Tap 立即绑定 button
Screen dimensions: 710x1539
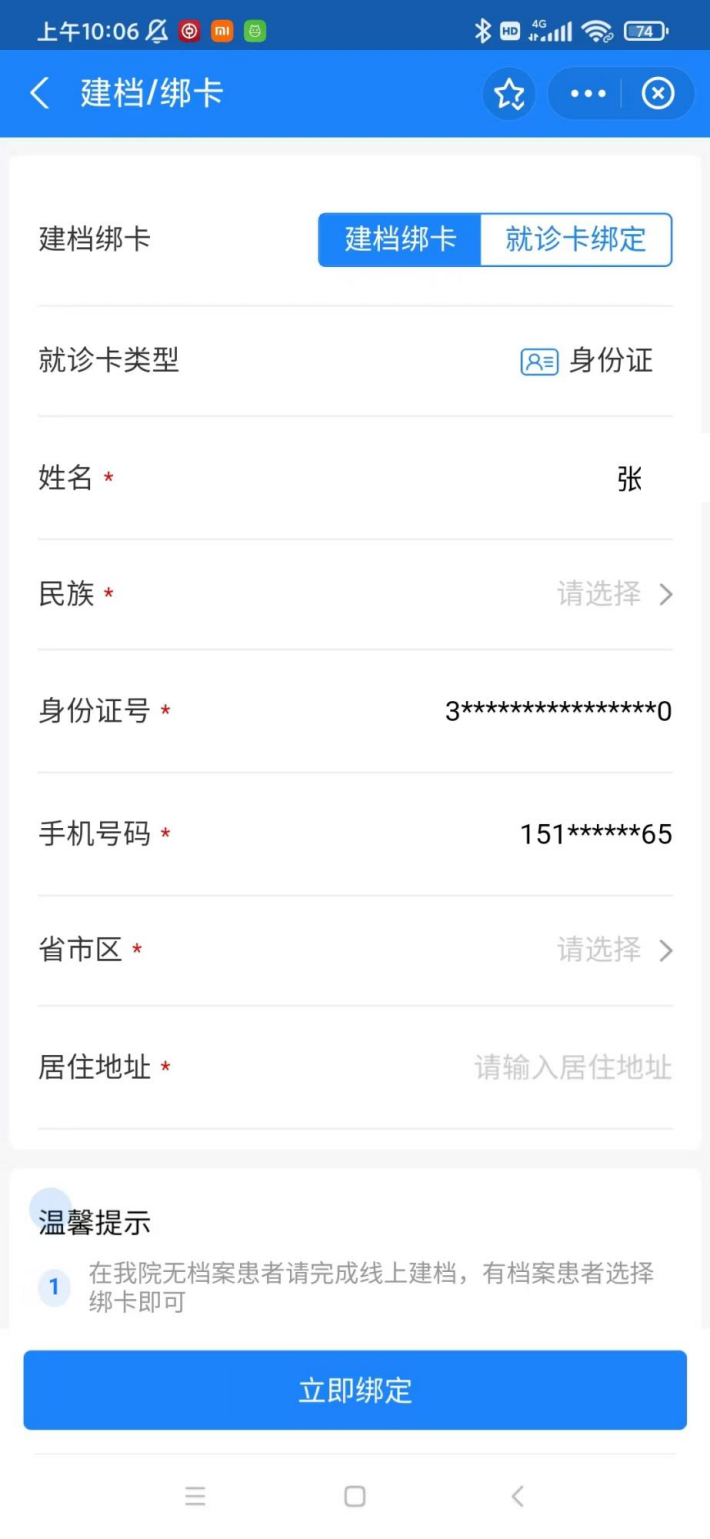[355, 1390]
